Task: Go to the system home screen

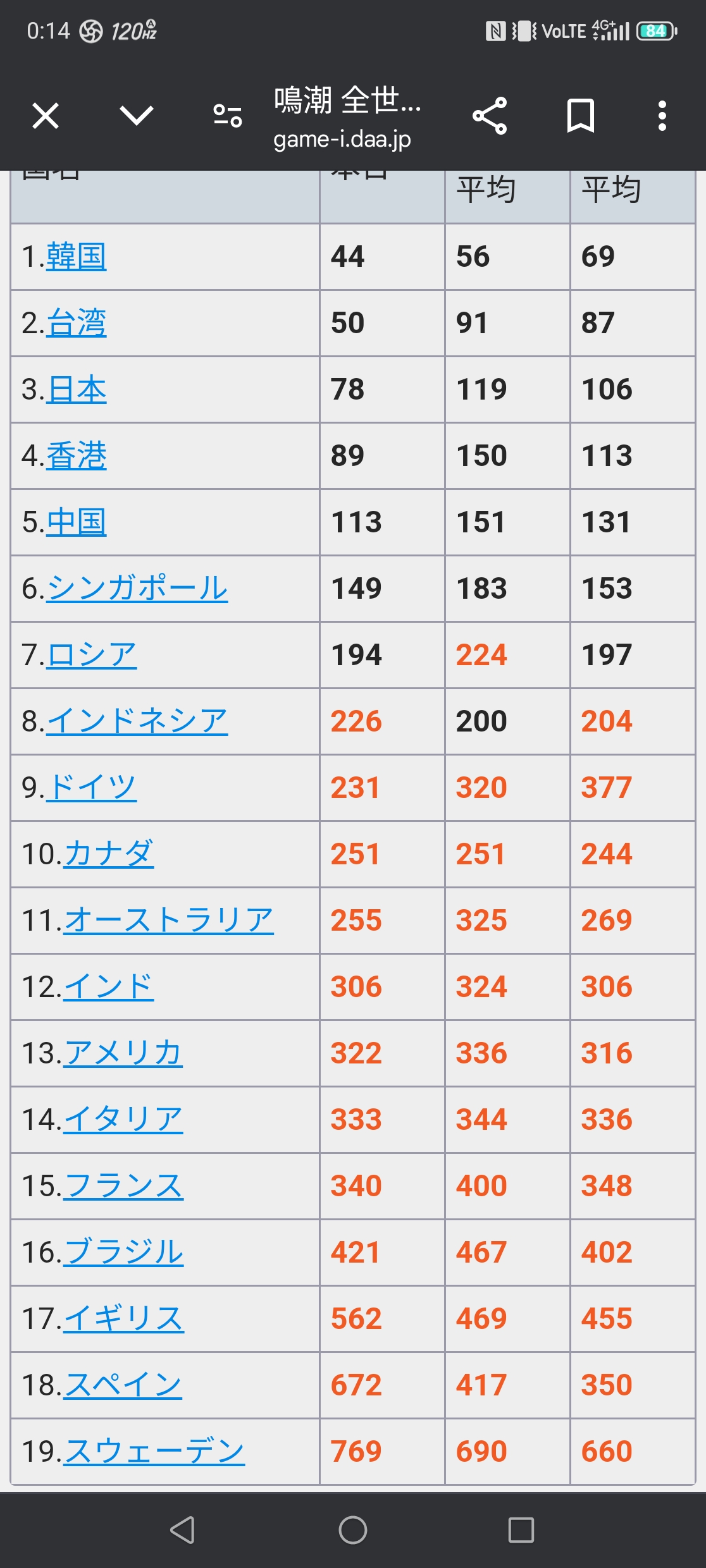Action: tap(353, 1530)
